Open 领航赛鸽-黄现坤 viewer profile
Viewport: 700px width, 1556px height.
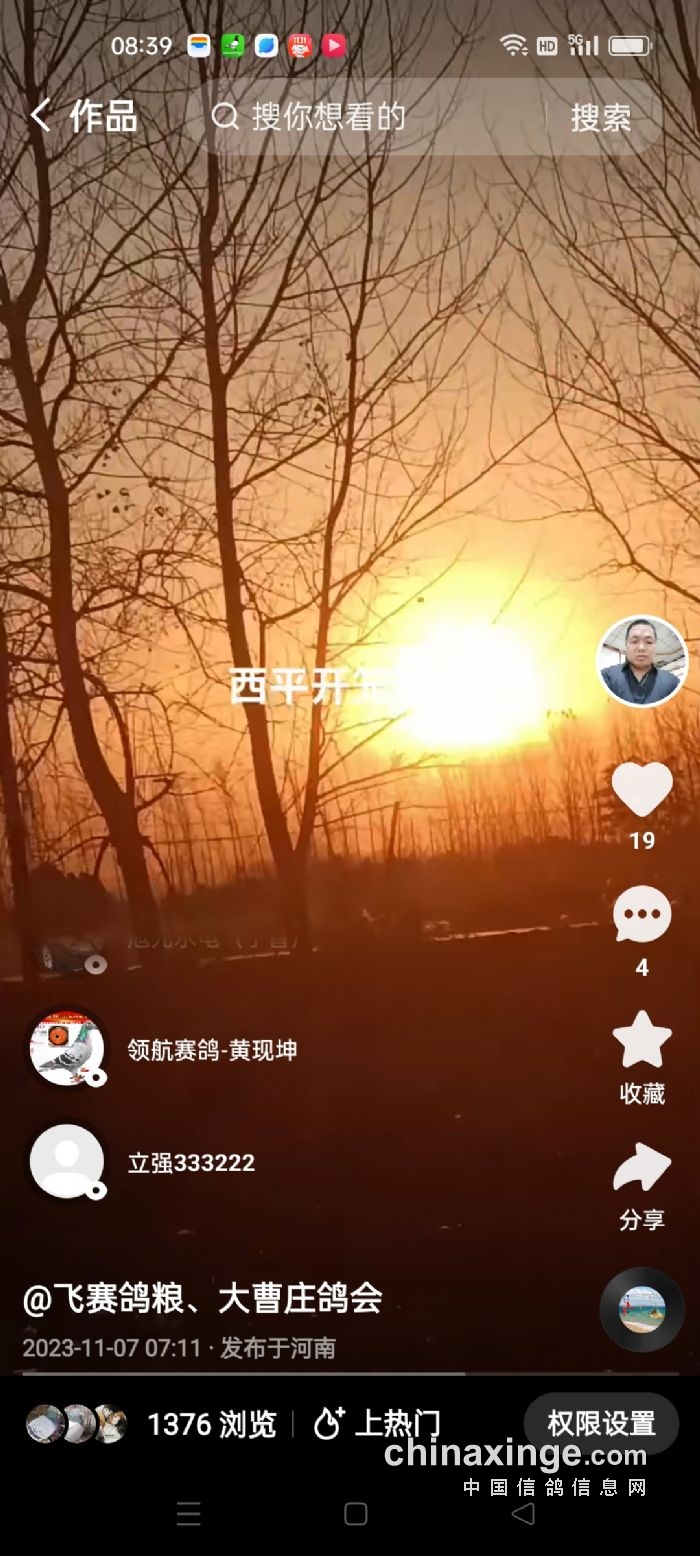click(211, 1050)
